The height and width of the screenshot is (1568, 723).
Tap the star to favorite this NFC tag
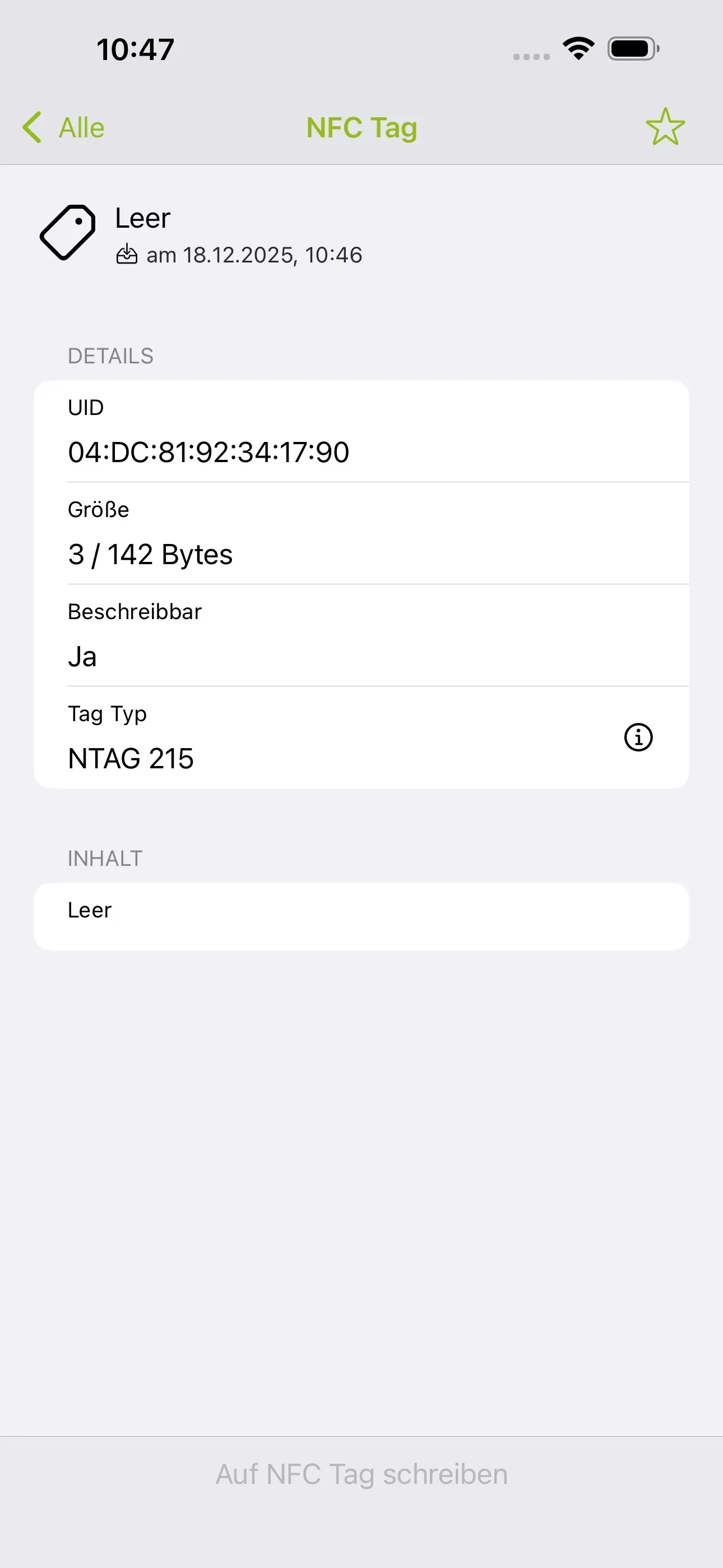pyautogui.click(x=665, y=127)
